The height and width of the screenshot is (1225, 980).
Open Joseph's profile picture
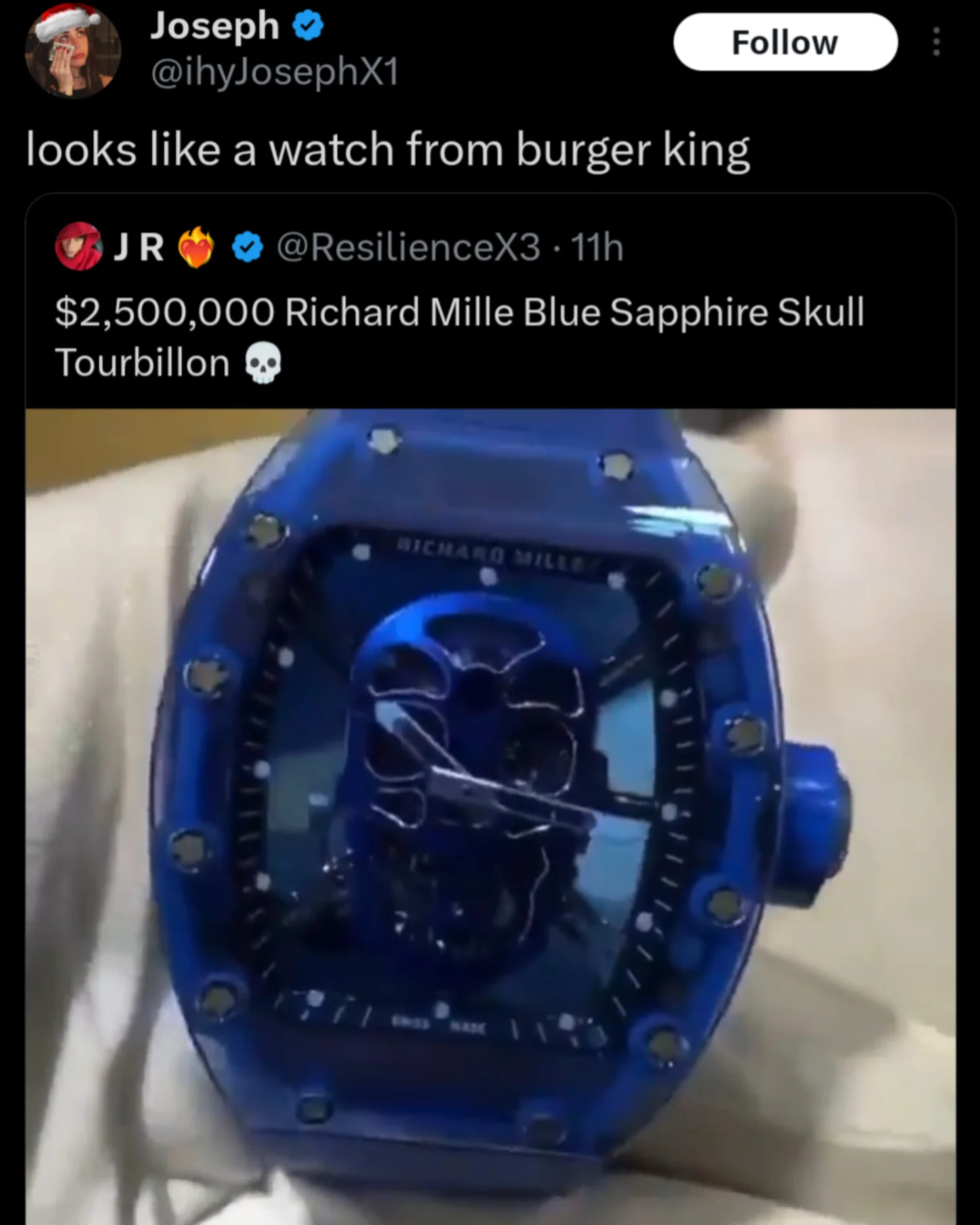point(72,51)
